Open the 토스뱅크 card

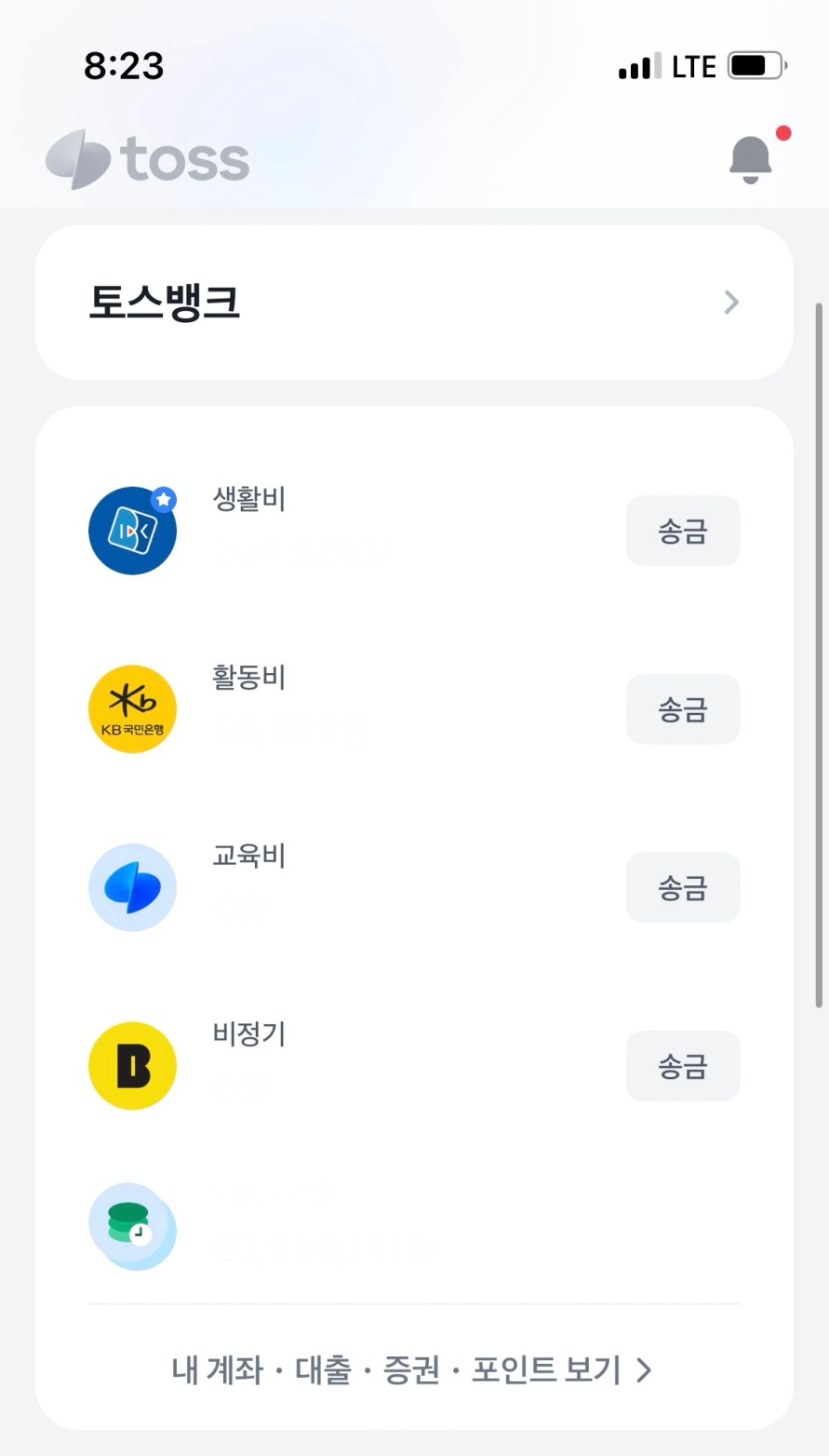[x=414, y=303]
